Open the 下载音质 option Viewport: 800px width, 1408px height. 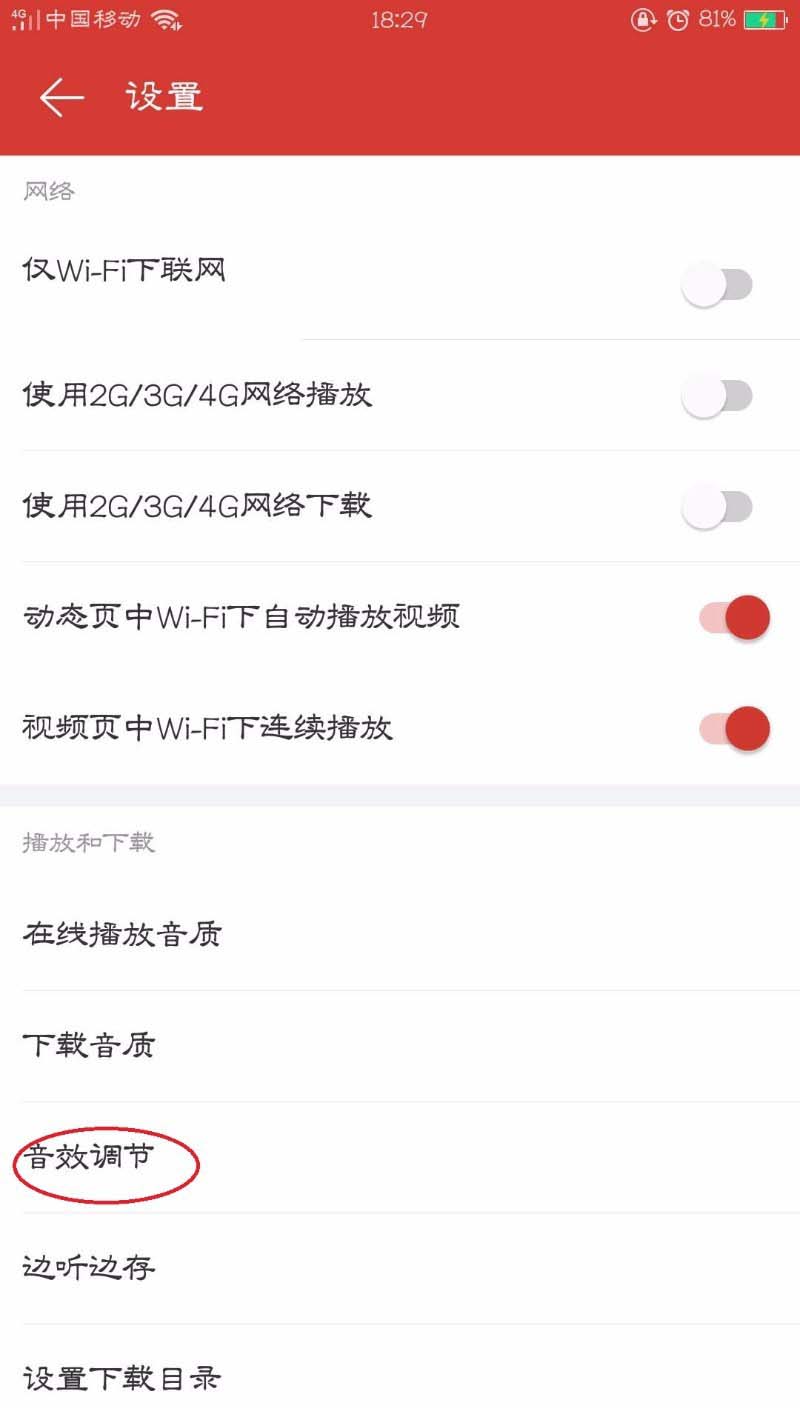[90, 1046]
